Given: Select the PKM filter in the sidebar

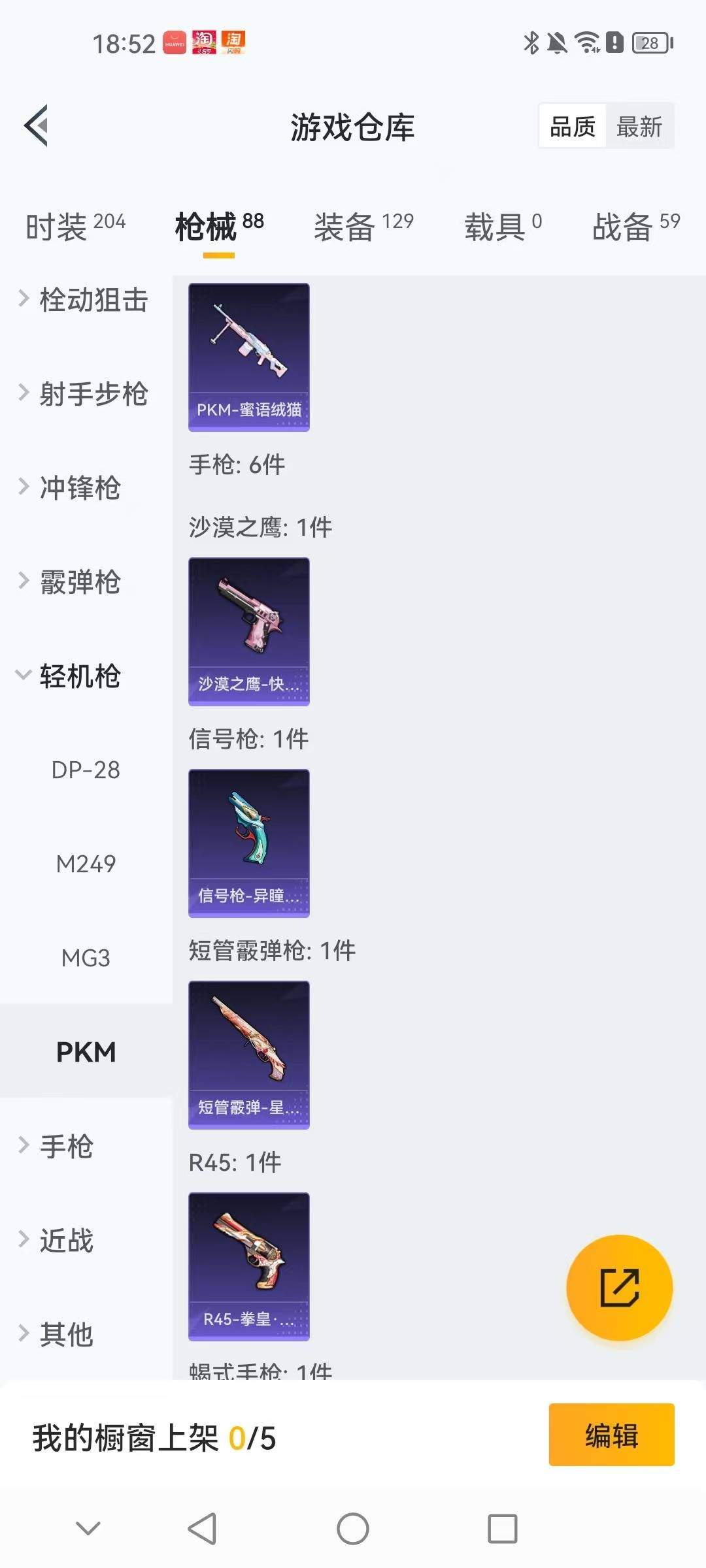Looking at the screenshot, I should (x=87, y=1052).
